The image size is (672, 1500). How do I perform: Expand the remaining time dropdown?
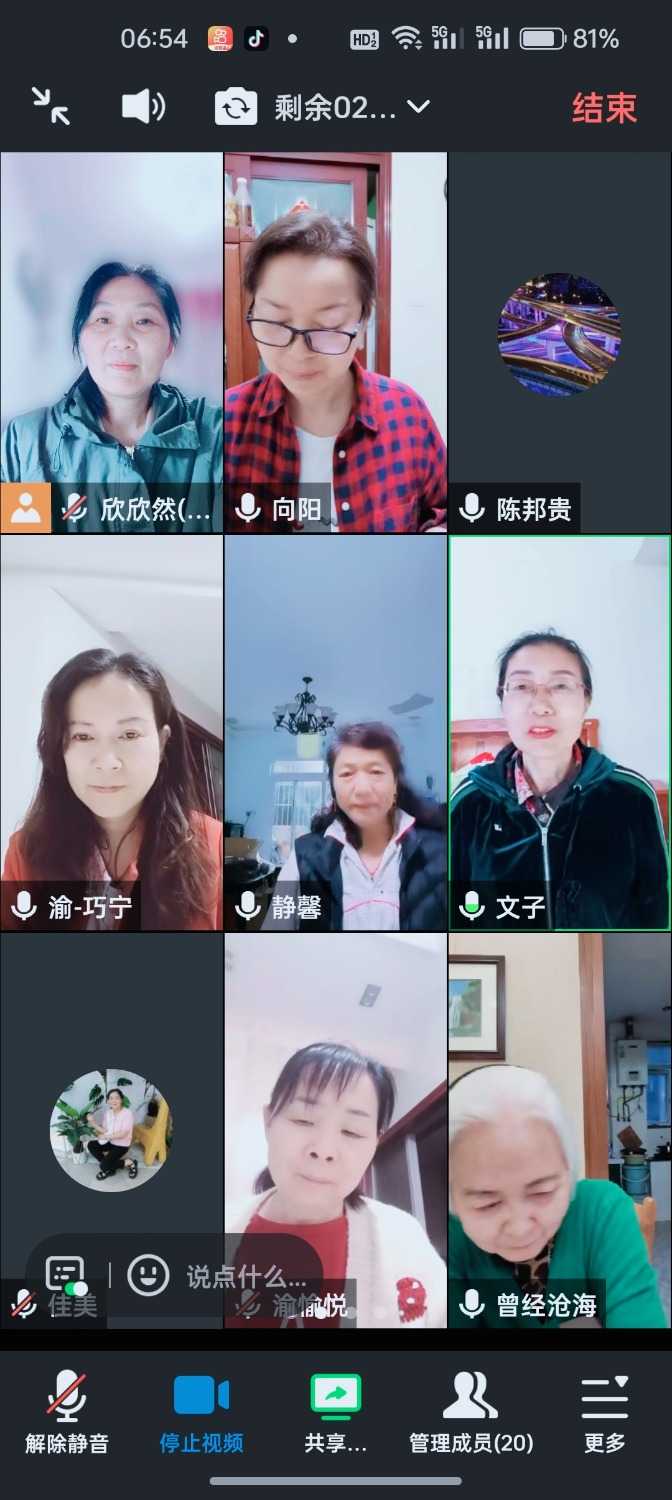click(418, 106)
